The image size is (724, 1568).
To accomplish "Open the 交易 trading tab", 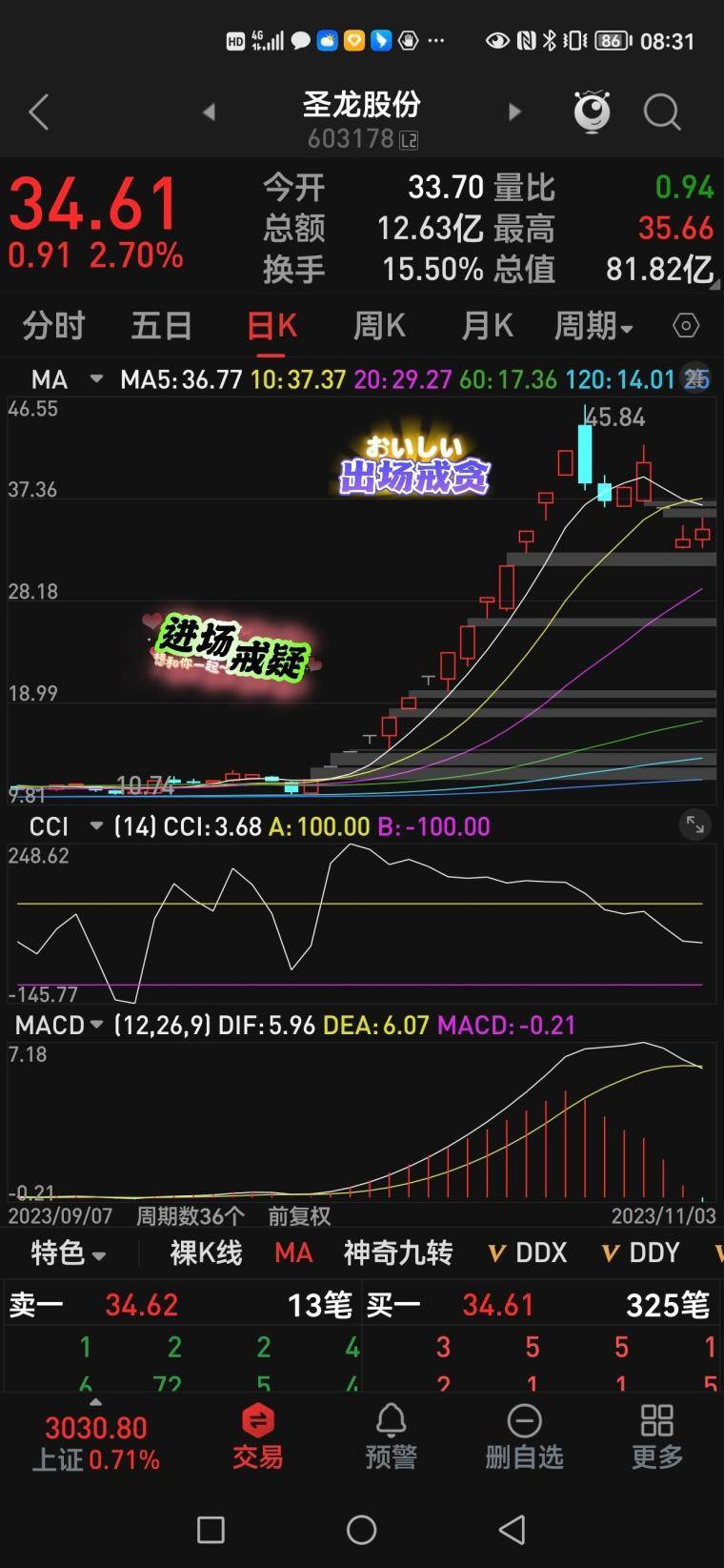I will click(x=257, y=1436).
